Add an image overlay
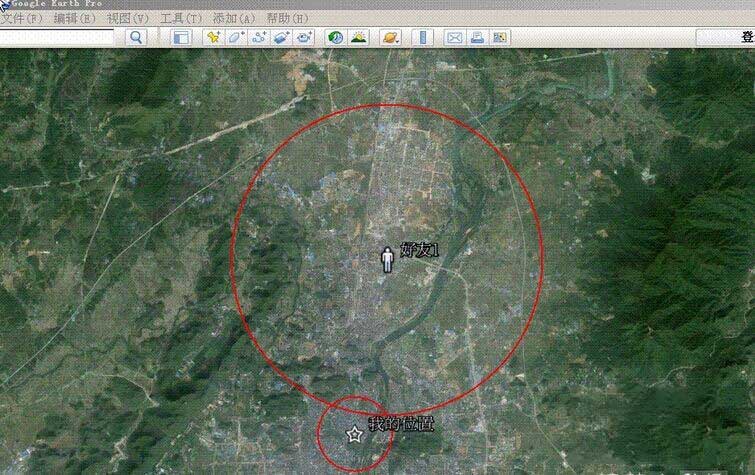The image size is (755, 475). [x=282, y=37]
